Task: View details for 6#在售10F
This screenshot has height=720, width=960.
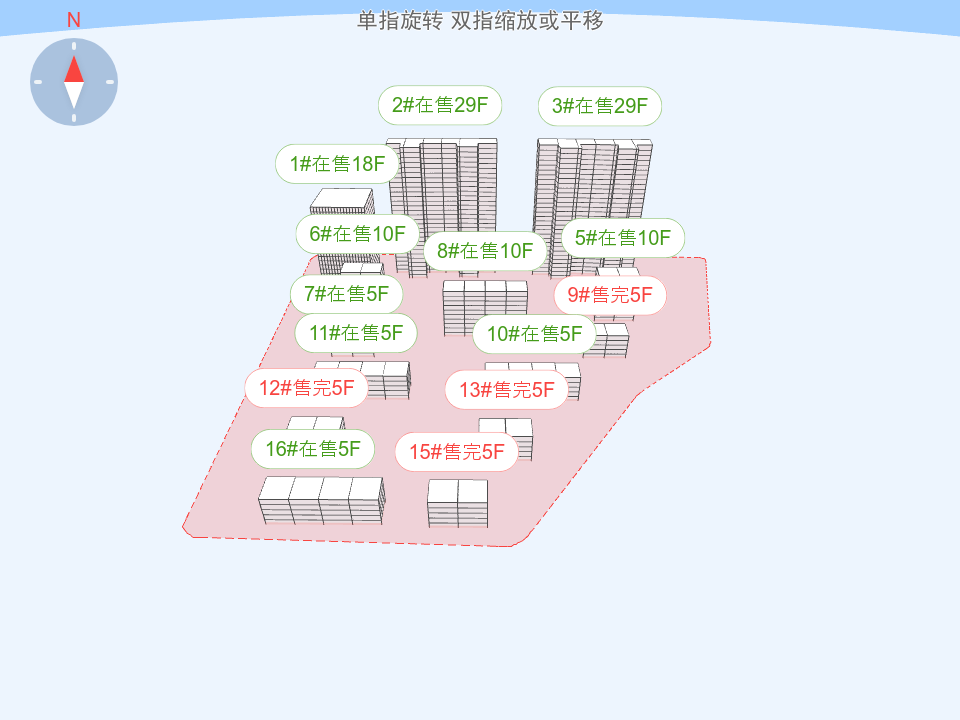Action: click(357, 234)
